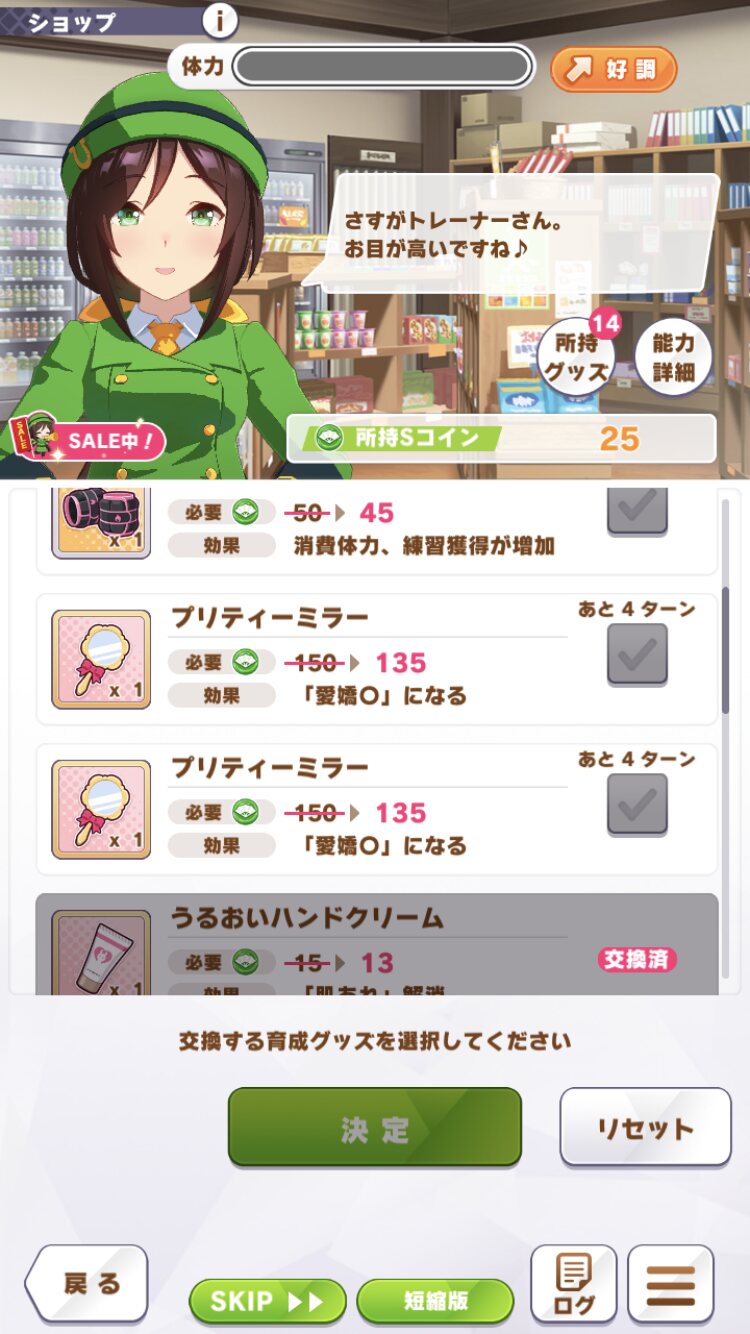Viewport: 750px width, 1334px height.
Task: Go back with 戻る button
Action: pos(87,1283)
